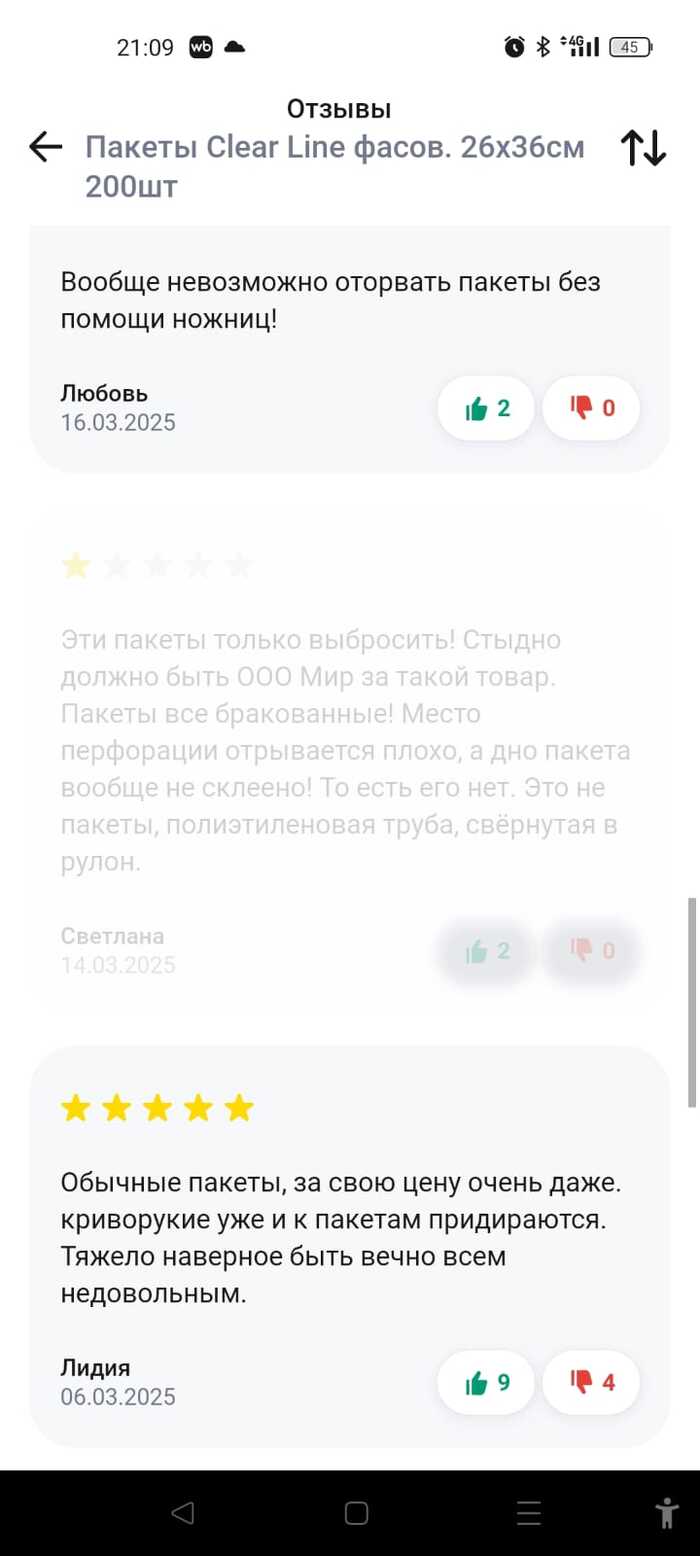This screenshot has width=700, height=1556.
Task: Like Любовь's review
Action: 486,408
